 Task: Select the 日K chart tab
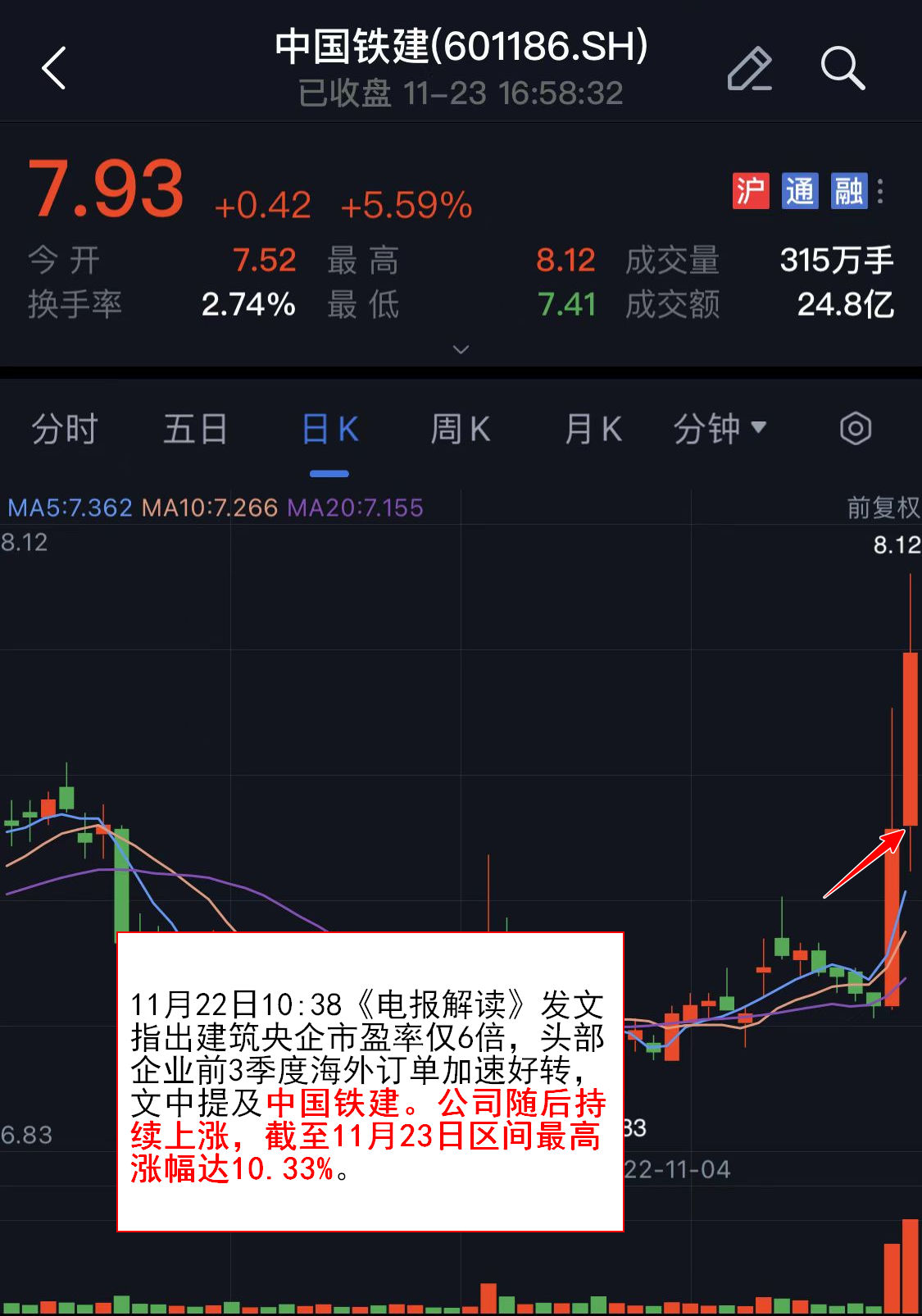(329, 429)
